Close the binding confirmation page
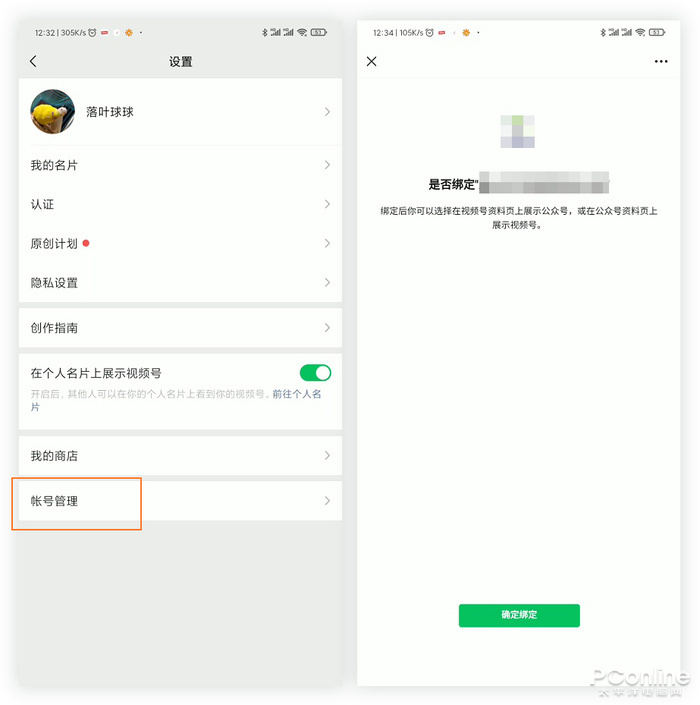The height and width of the screenshot is (705, 700). click(x=372, y=62)
